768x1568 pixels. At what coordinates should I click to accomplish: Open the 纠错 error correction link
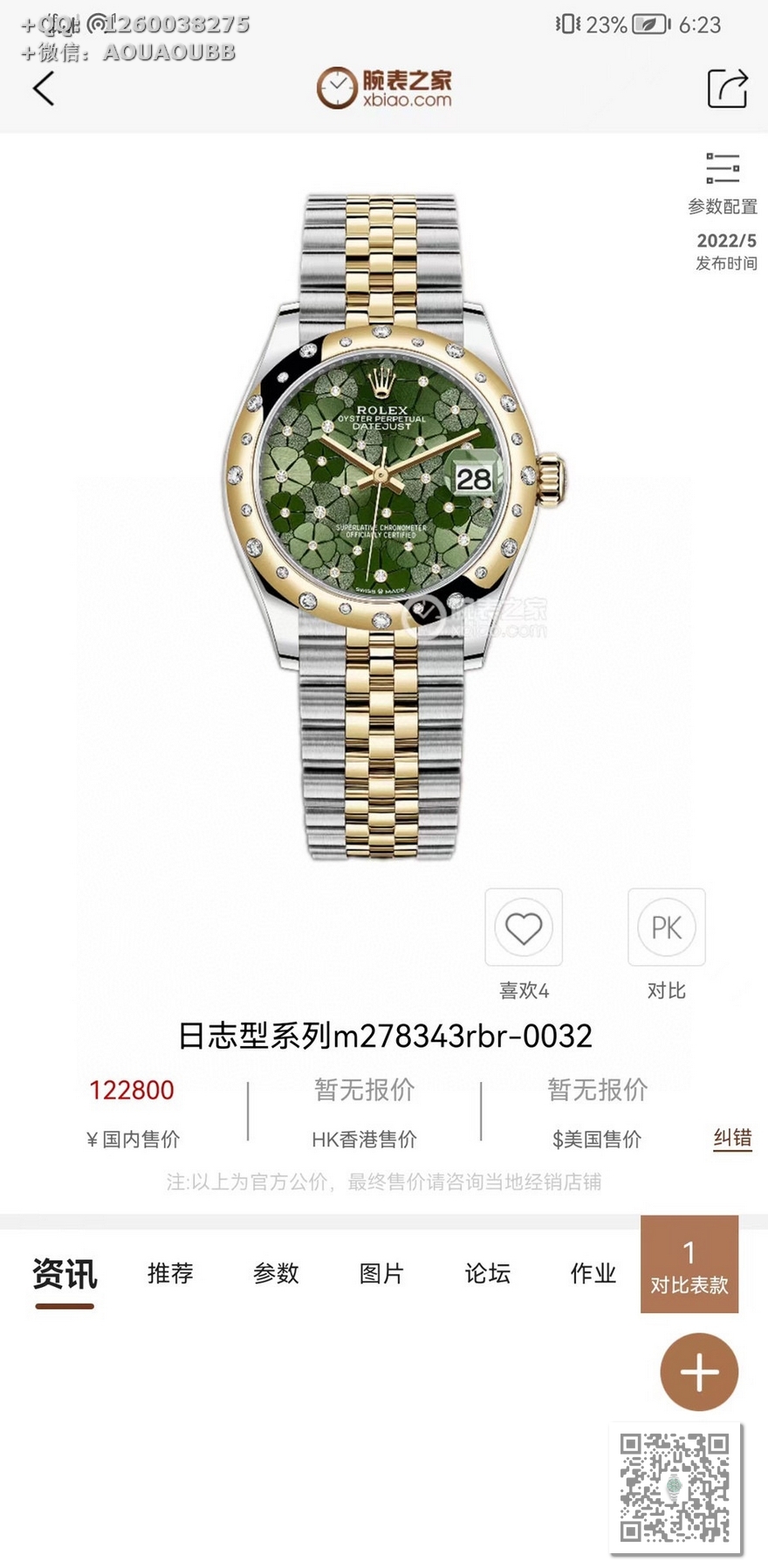732,1138
